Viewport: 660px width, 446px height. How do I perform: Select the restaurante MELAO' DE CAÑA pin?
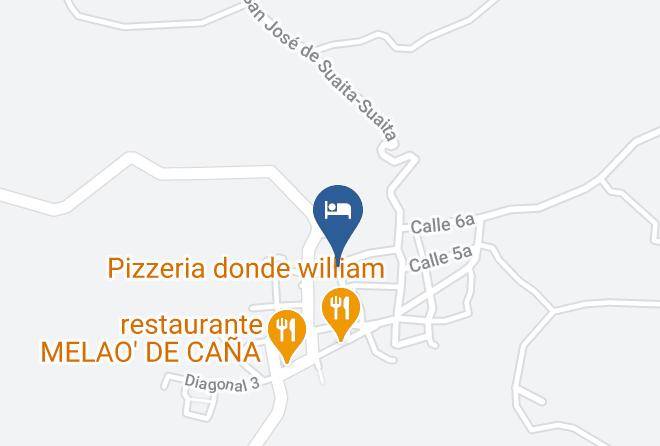click(287, 331)
